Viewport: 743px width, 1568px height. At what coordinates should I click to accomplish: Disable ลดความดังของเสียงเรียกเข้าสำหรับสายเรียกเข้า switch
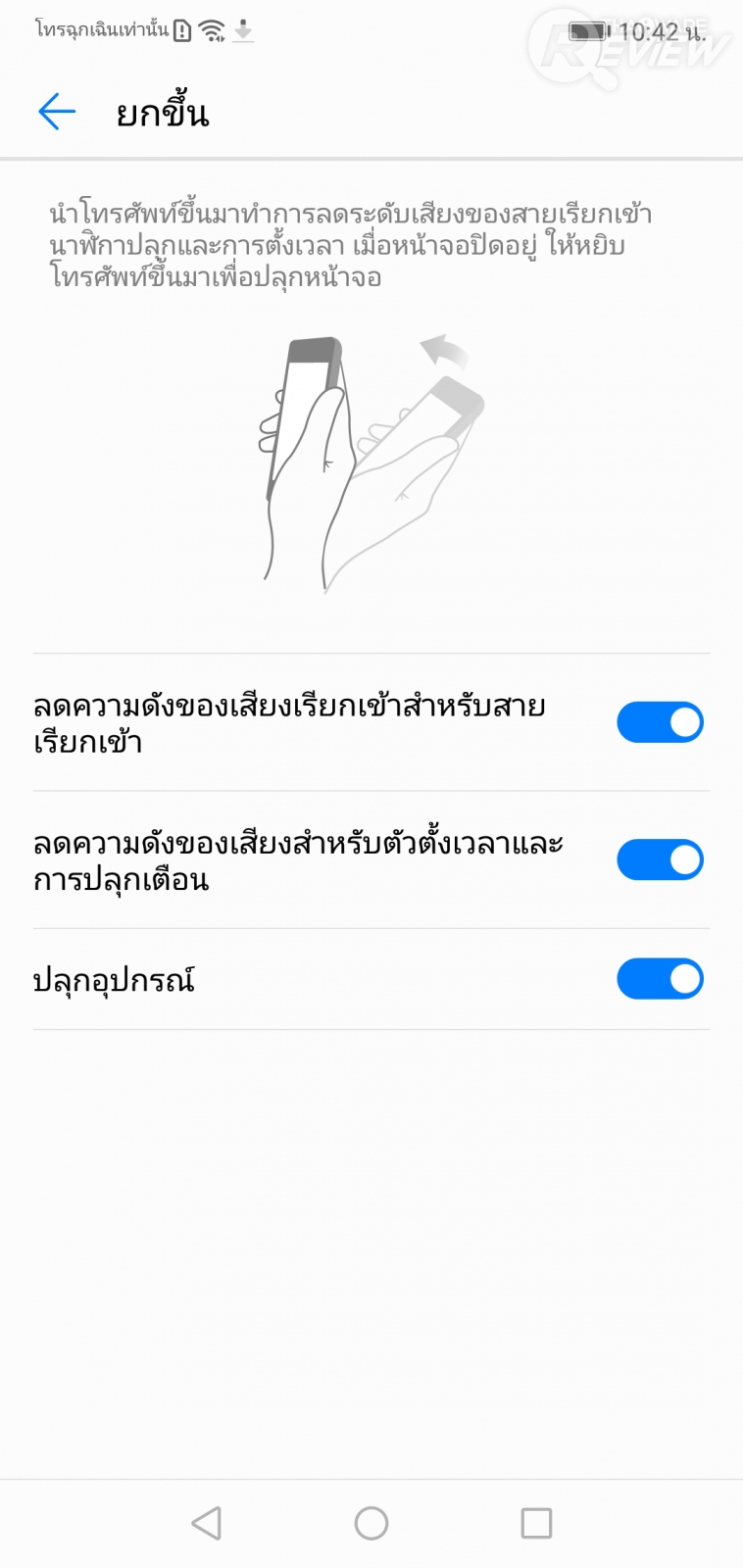point(660,722)
